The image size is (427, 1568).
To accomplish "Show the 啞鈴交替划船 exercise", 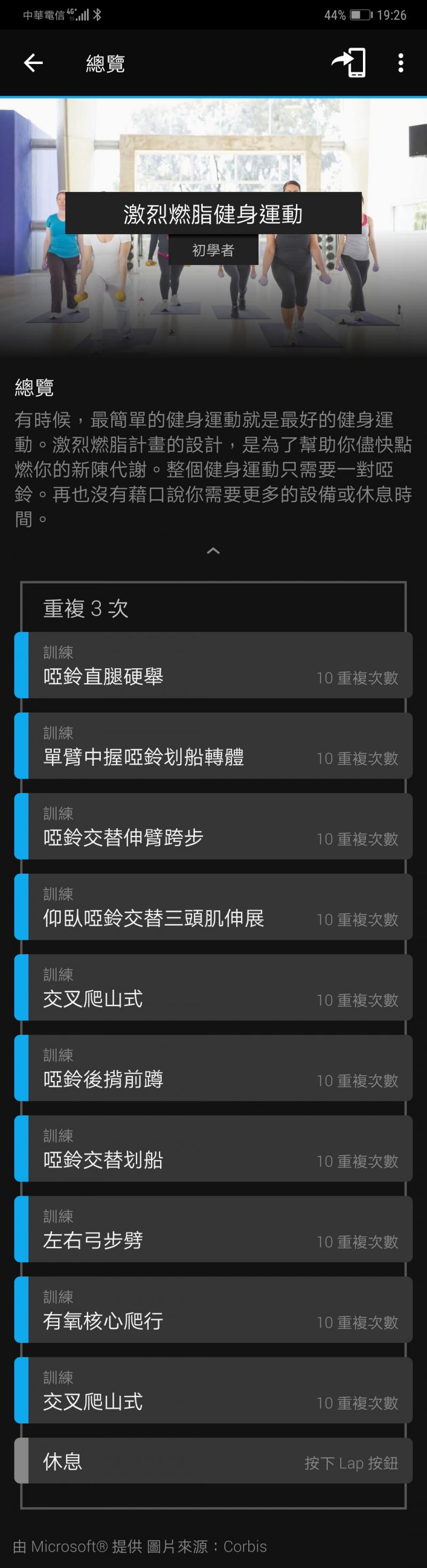I will 213,1149.
